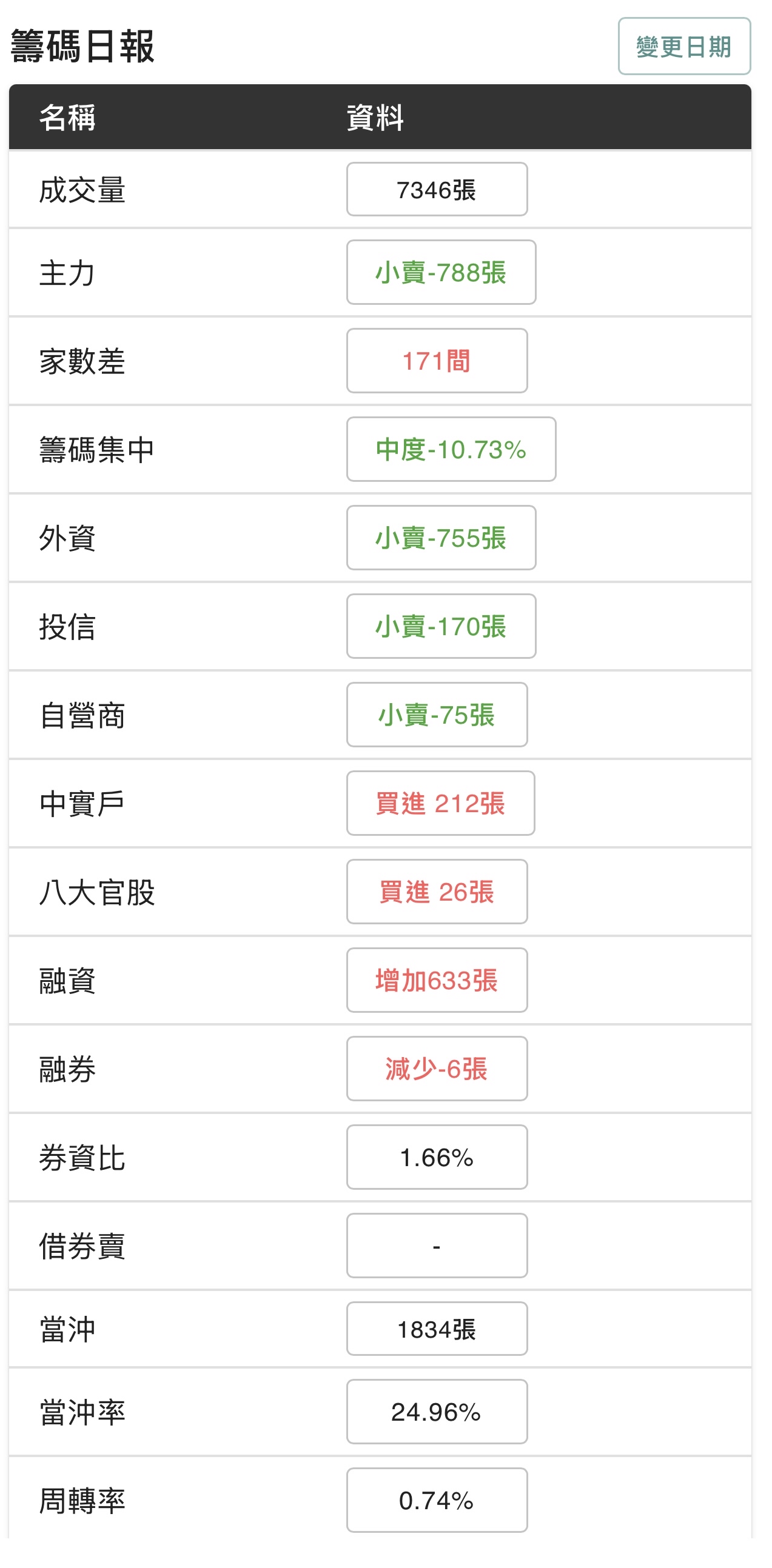The height and width of the screenshot is (1568, 772).
Task: Open the 主力 小賣-788張 button
Action: pyautogui.click(x=441, y=272)
